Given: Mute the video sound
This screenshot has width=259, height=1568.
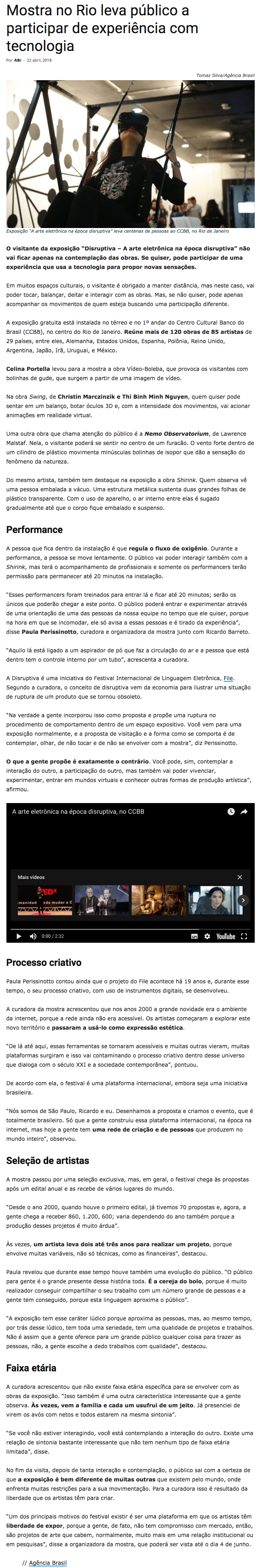Looking at the screenshot, I should click(x=33, y=936).
